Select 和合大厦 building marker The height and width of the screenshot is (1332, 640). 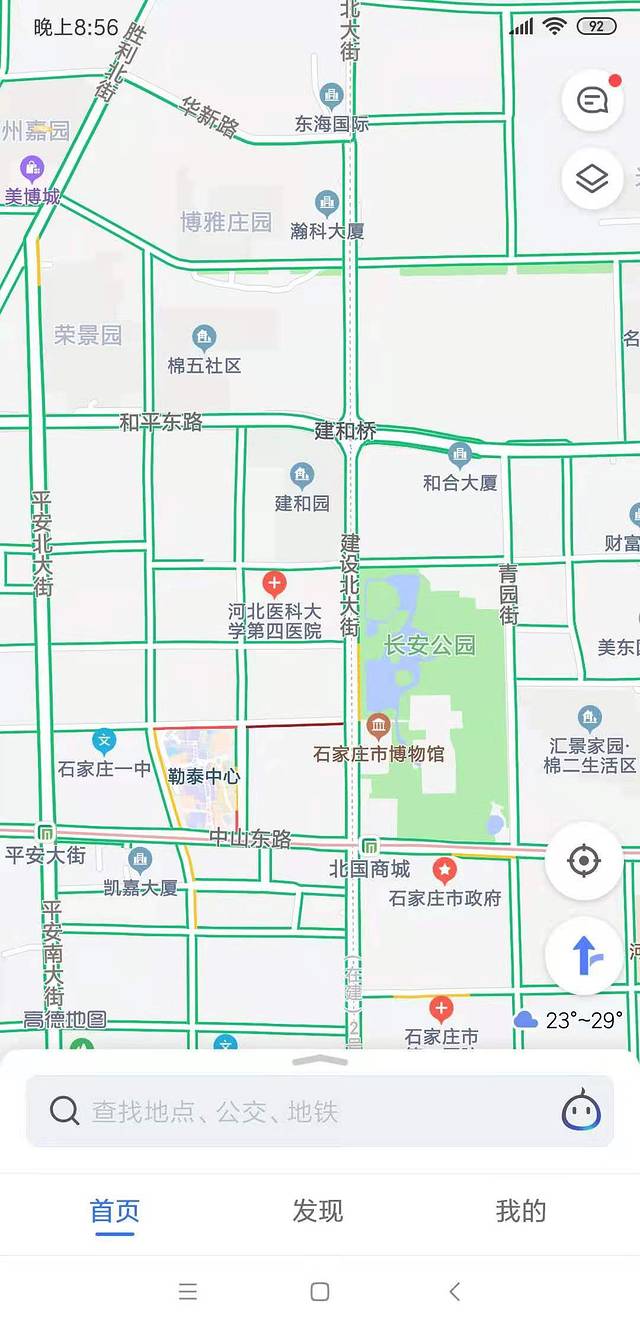[460, 455]
